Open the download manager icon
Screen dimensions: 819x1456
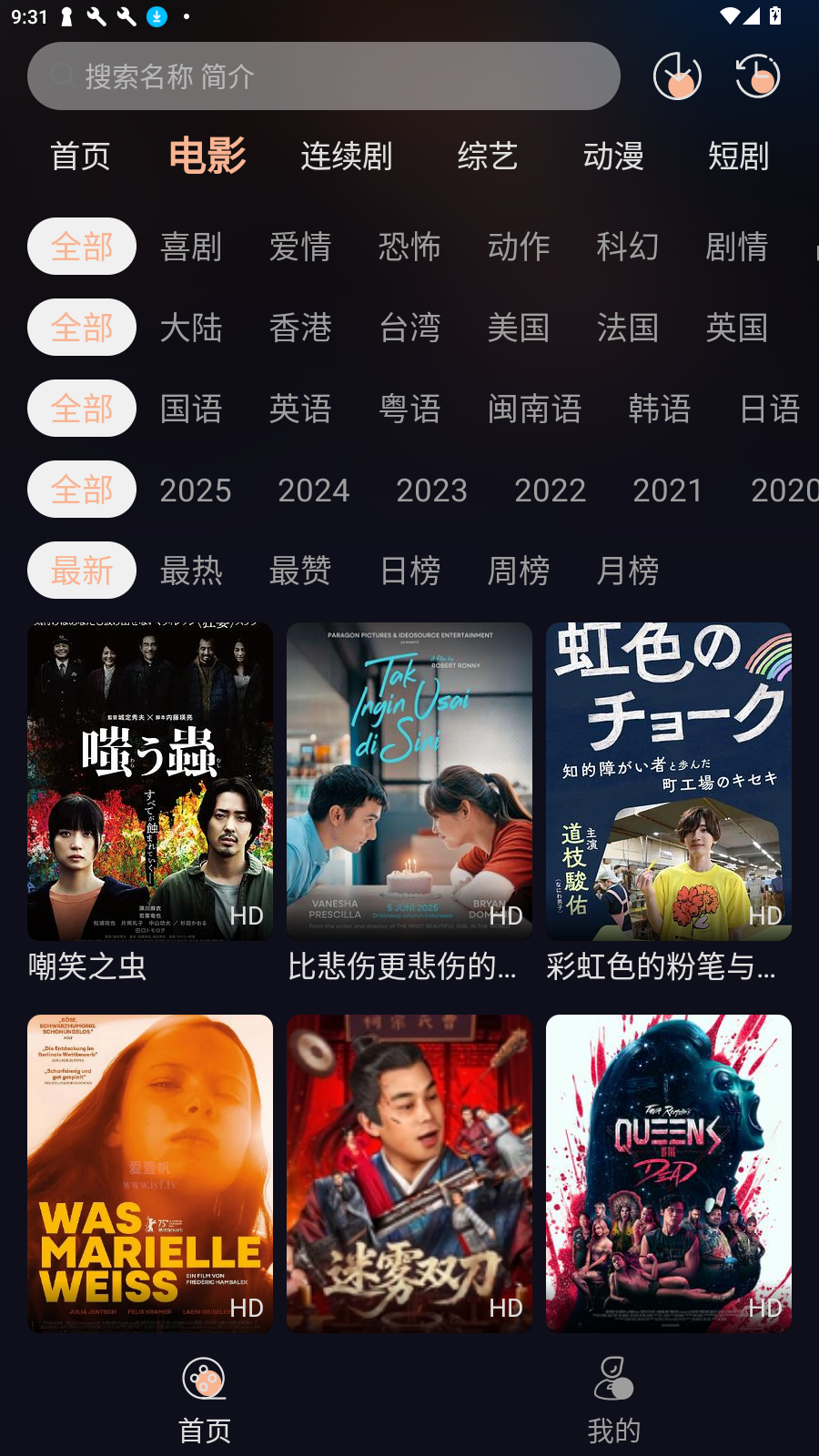click(677, 76)
